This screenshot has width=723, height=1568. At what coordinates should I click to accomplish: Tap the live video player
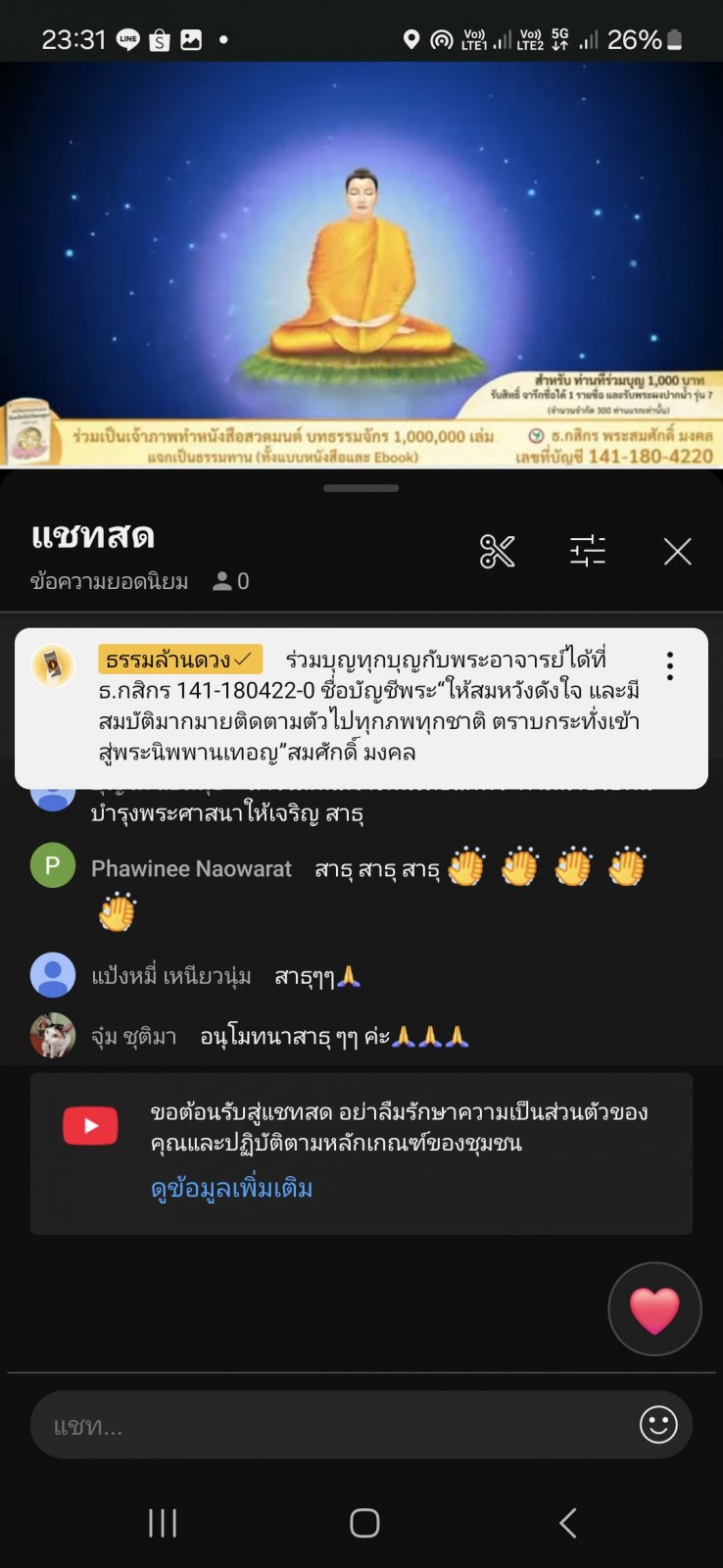(361, 265)
